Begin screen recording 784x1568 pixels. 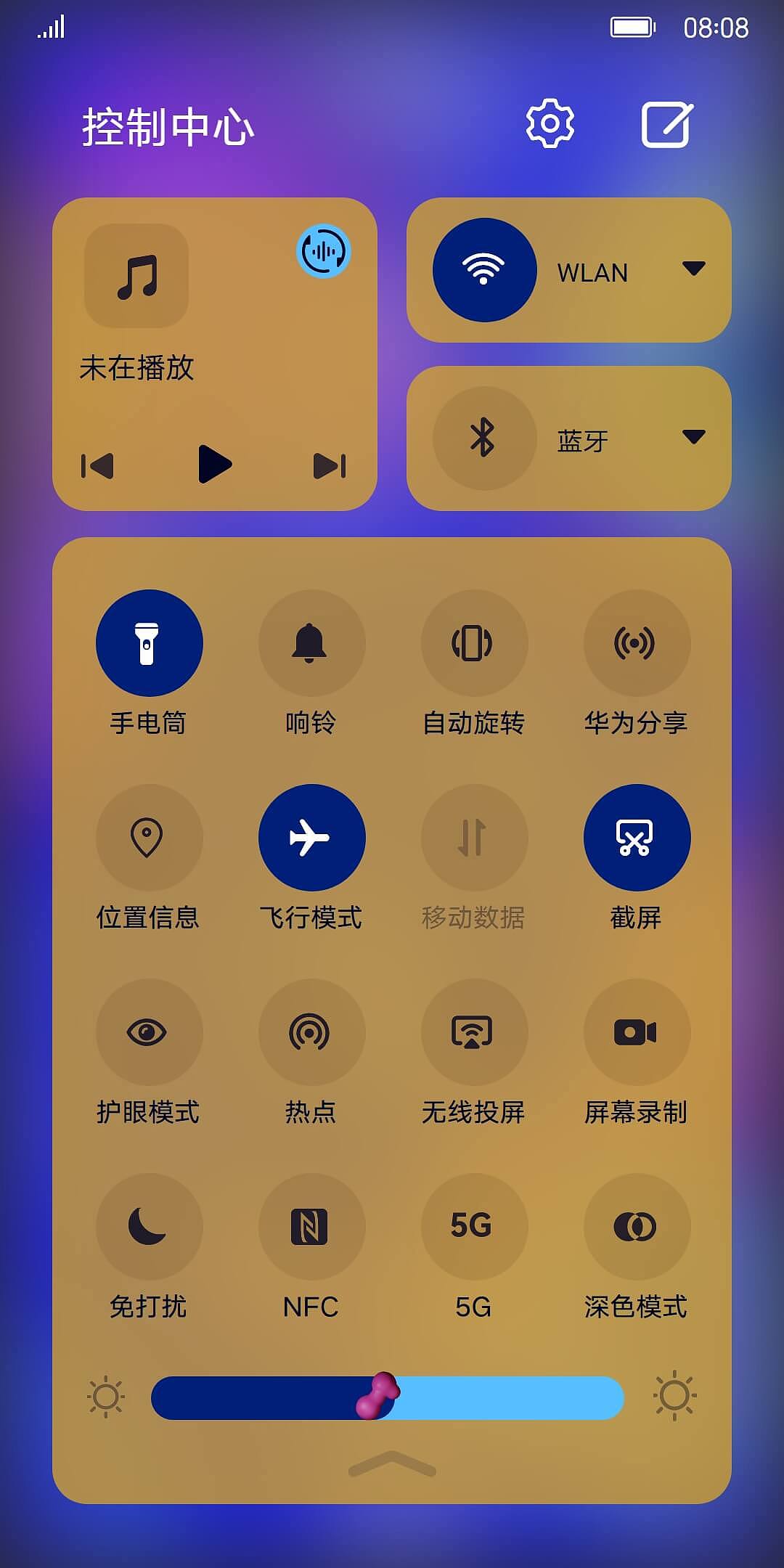(637, 1031)
